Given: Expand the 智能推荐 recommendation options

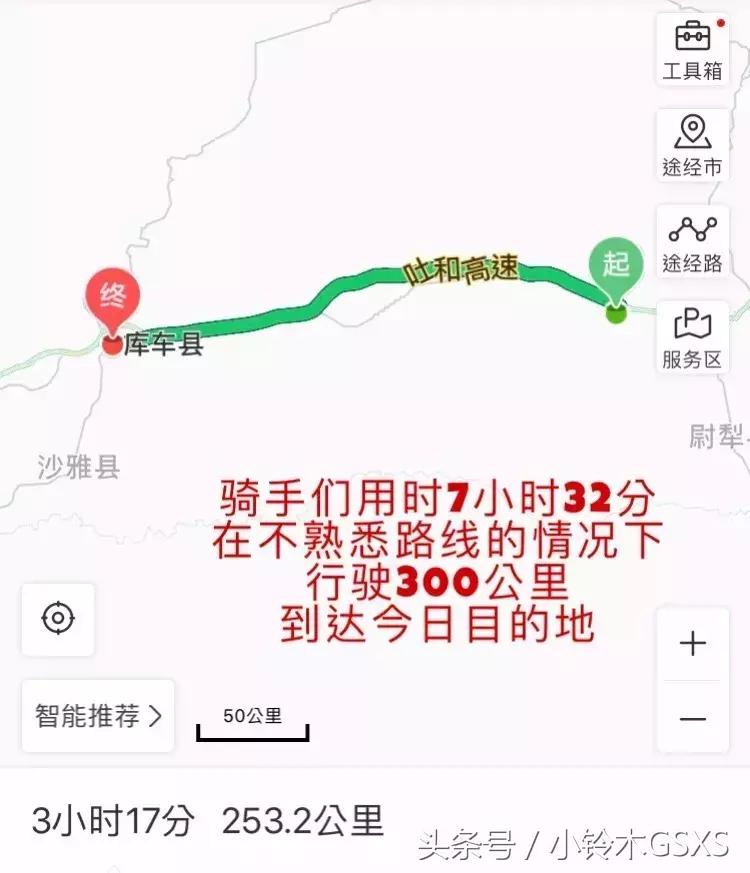Looking at the screenshot, I should (97, 716).
